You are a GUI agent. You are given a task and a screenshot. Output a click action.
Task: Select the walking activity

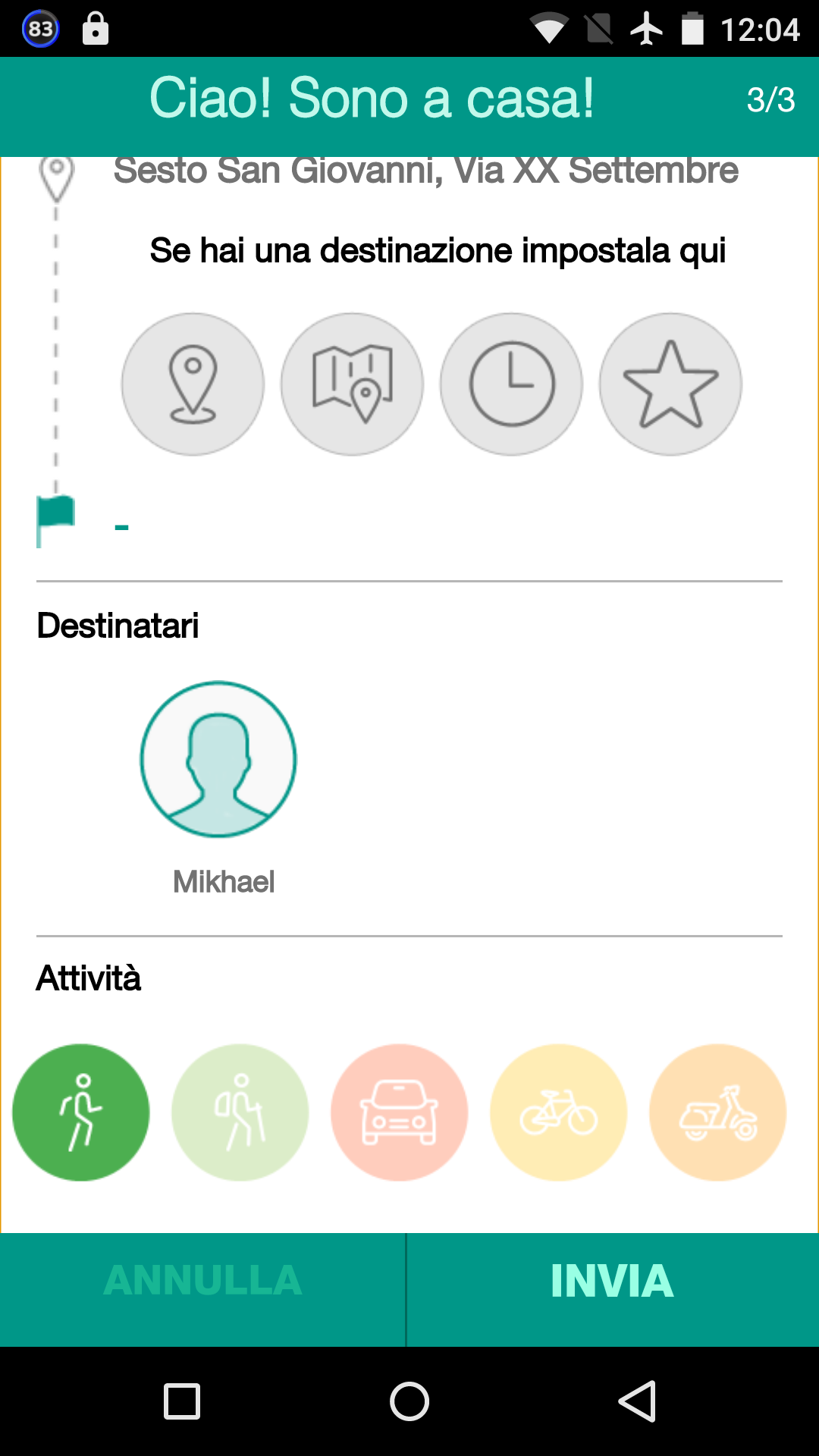(81, 1112)
